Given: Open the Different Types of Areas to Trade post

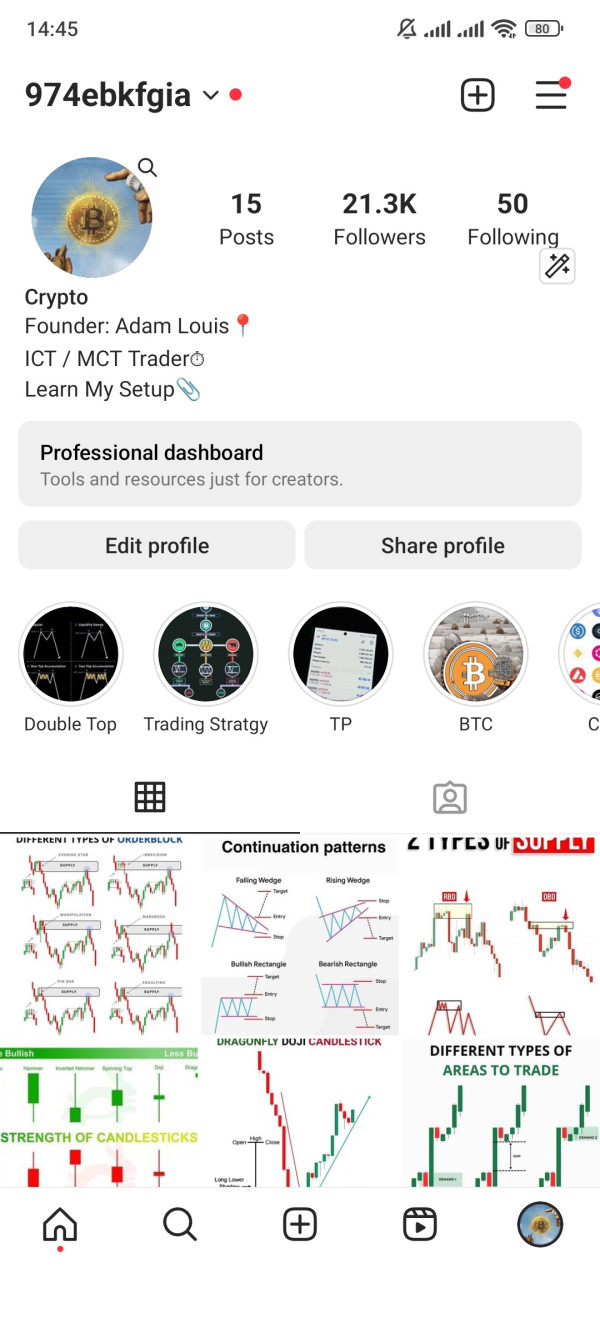Looking at the screenshot, I should pos(501,1112).
